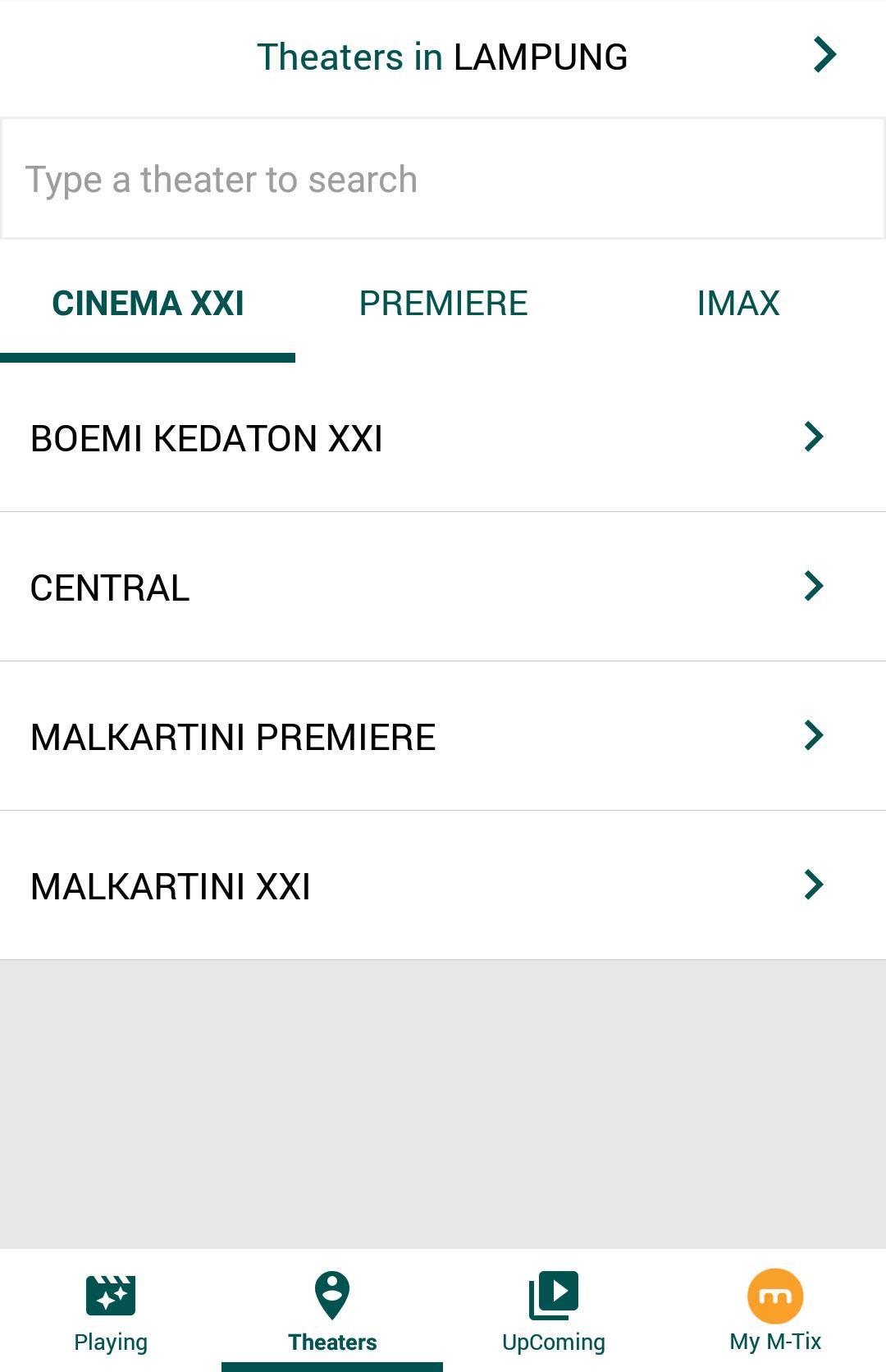Open MALKARTINI XXI theater
The height and width of the screenshot is (1372, 886).
coord(443,885)
